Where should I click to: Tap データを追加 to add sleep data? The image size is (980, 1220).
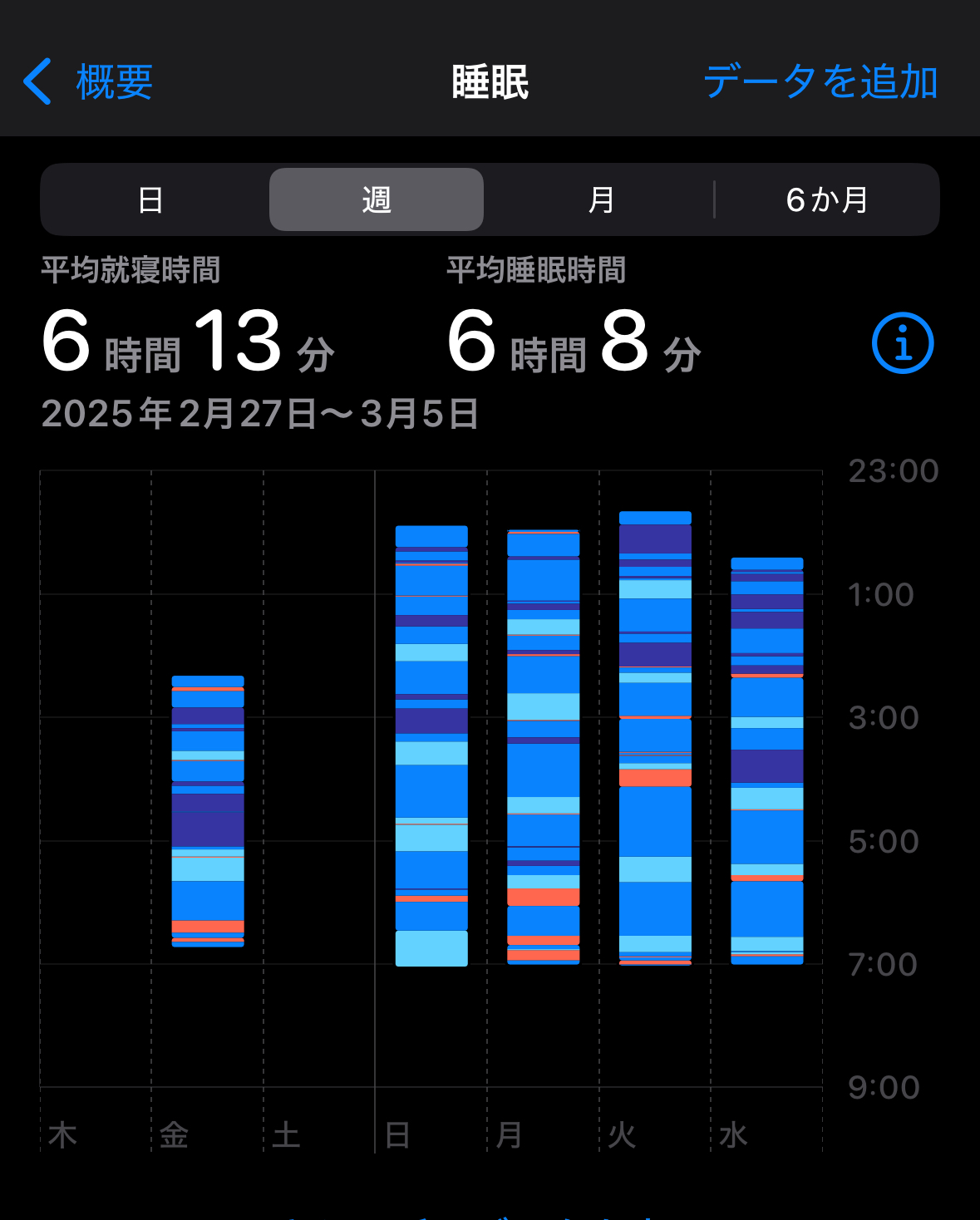pos(820,82)
